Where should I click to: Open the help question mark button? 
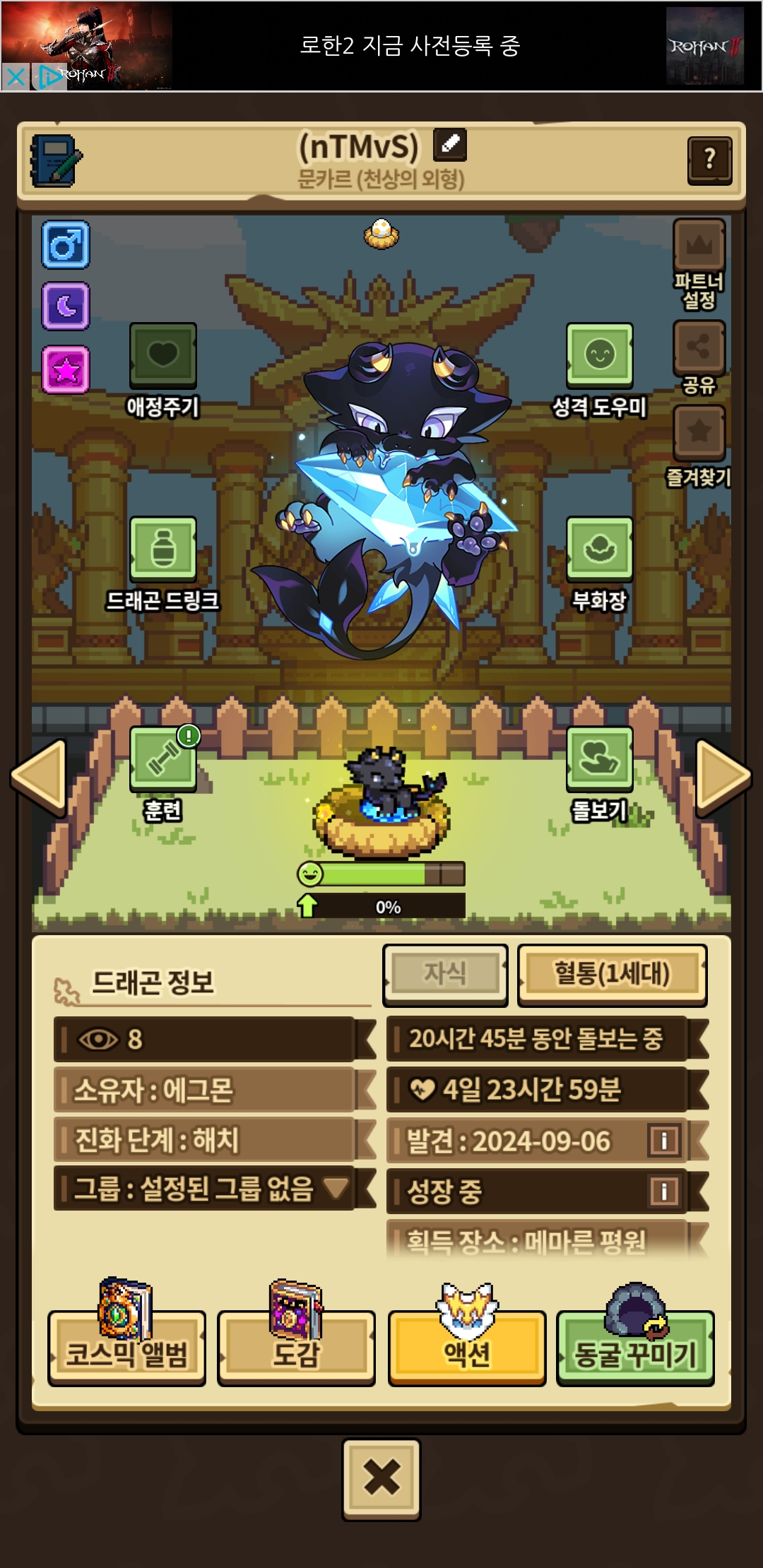coord(709,160)
